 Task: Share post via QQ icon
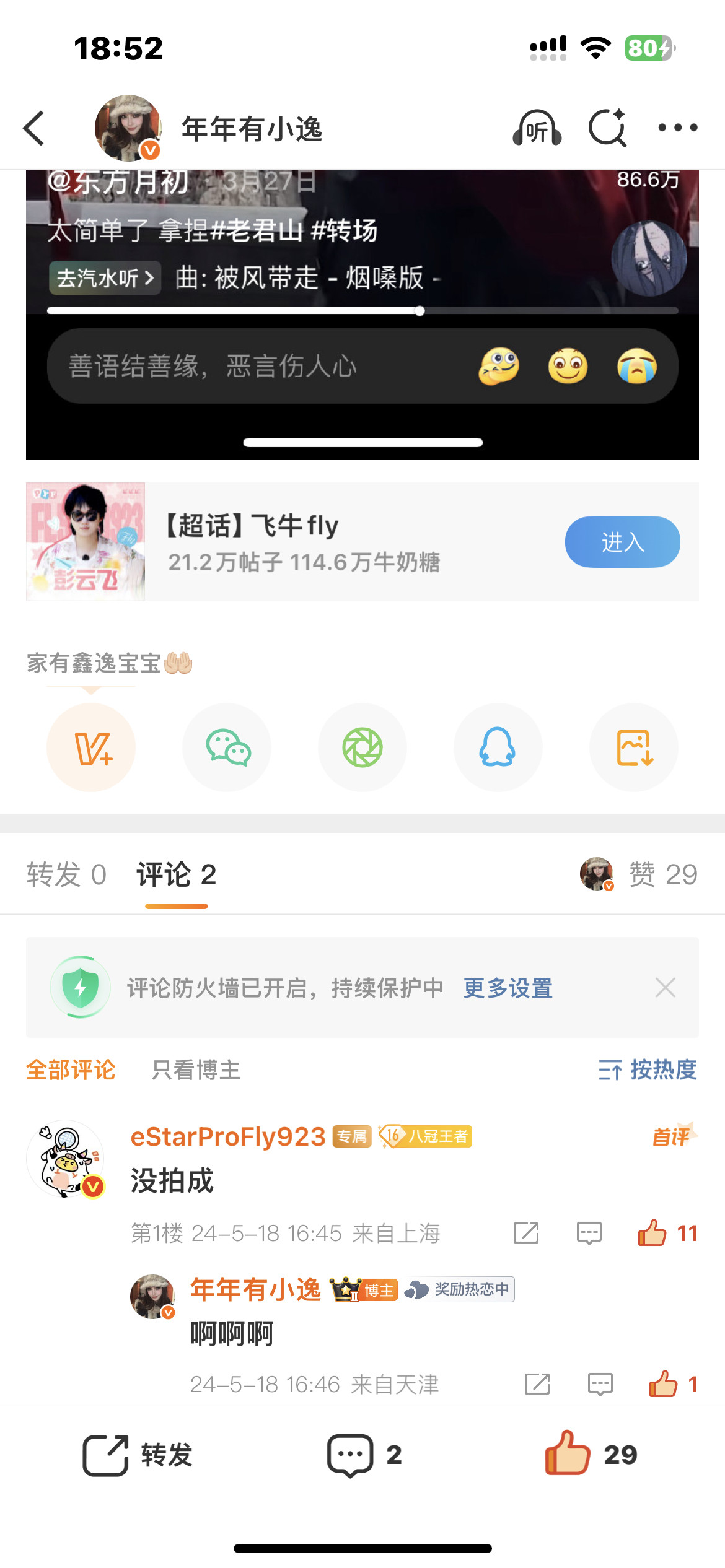pos(498,747)
